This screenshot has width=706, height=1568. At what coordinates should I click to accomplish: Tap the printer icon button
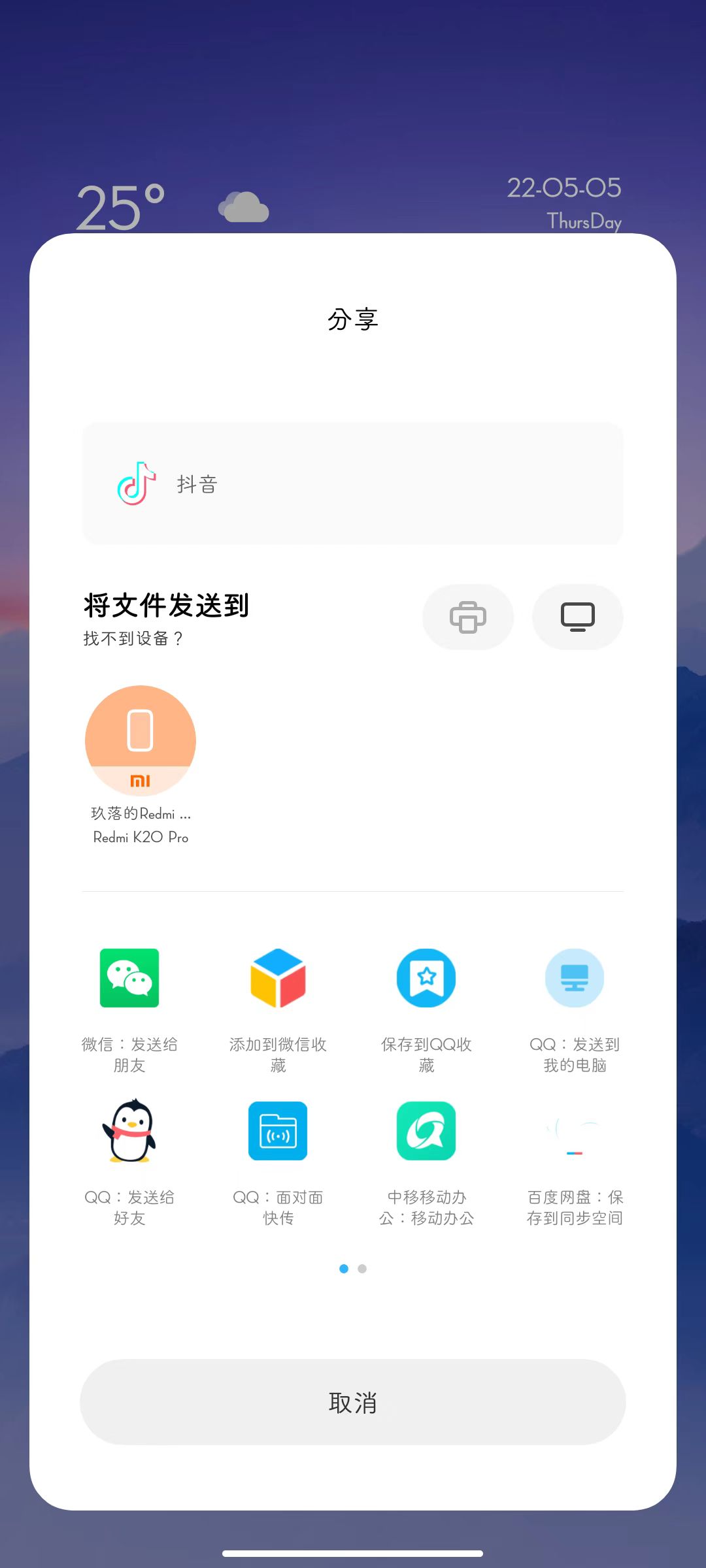[x=467, y=617]
